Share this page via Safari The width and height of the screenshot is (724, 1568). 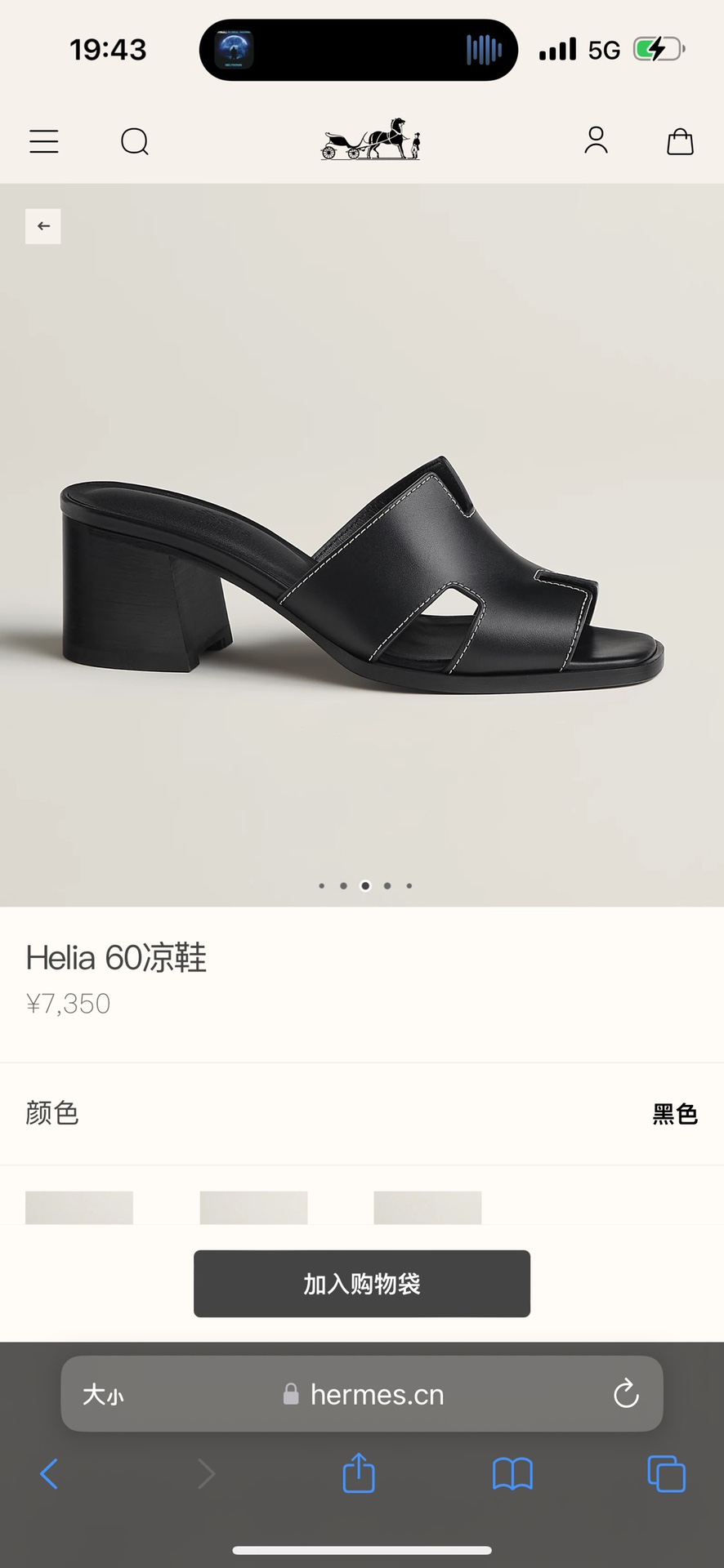(359, 1473)
